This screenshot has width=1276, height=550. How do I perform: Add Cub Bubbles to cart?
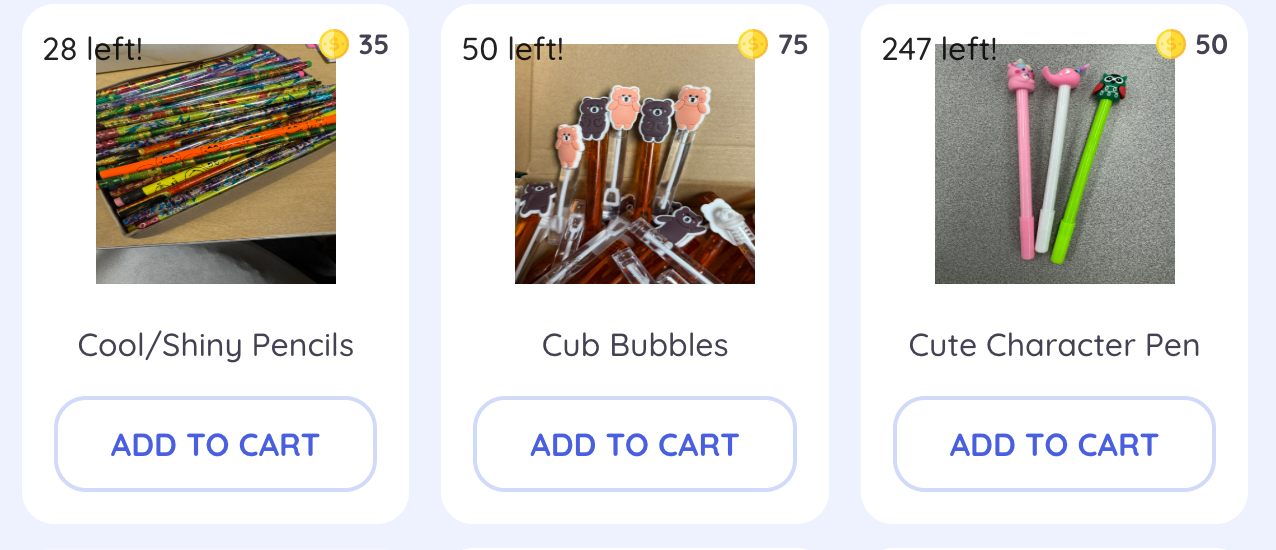(634, 444)
